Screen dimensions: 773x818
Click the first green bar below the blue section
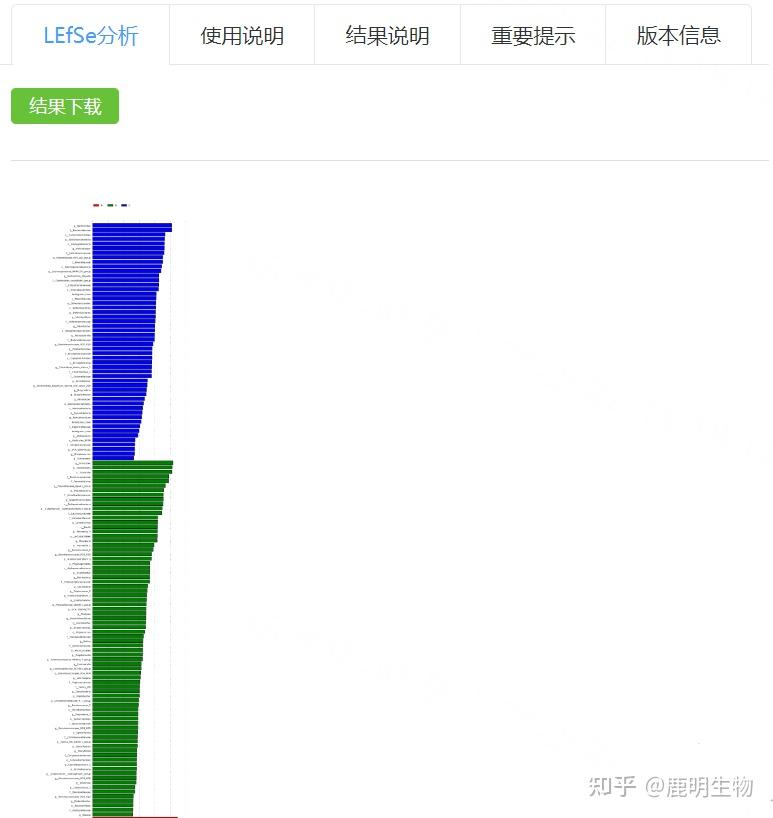point(130,464)
